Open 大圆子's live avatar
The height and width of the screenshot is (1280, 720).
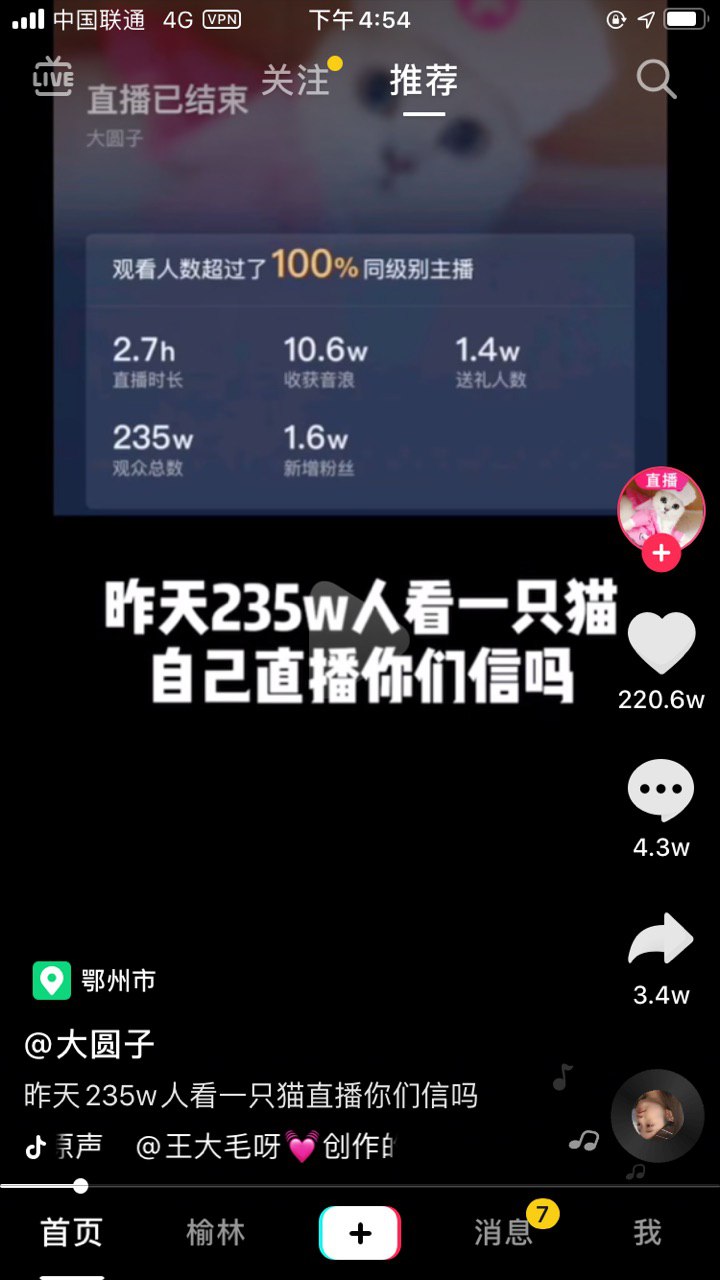coord(661,507)
